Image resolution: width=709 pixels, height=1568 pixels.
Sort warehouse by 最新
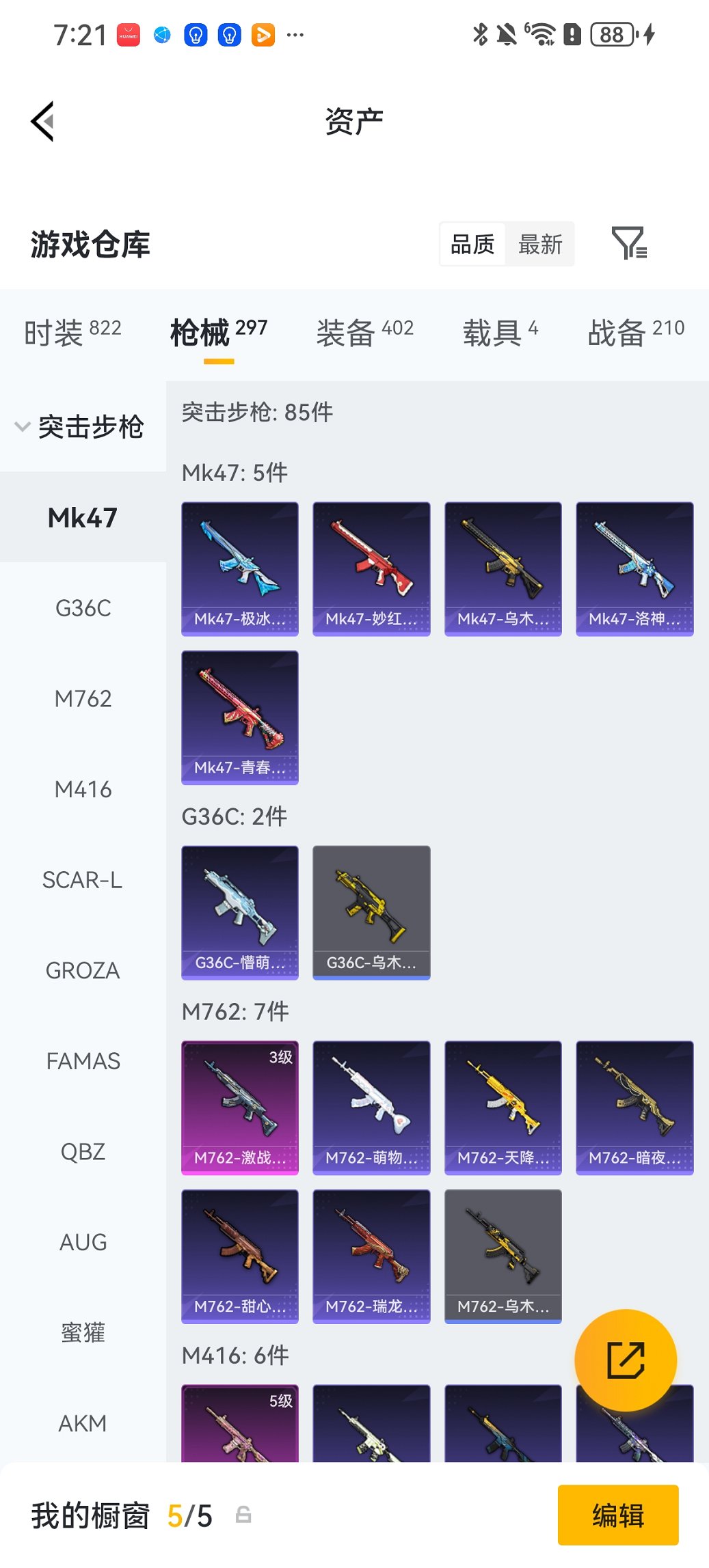[x=539, y=244]
